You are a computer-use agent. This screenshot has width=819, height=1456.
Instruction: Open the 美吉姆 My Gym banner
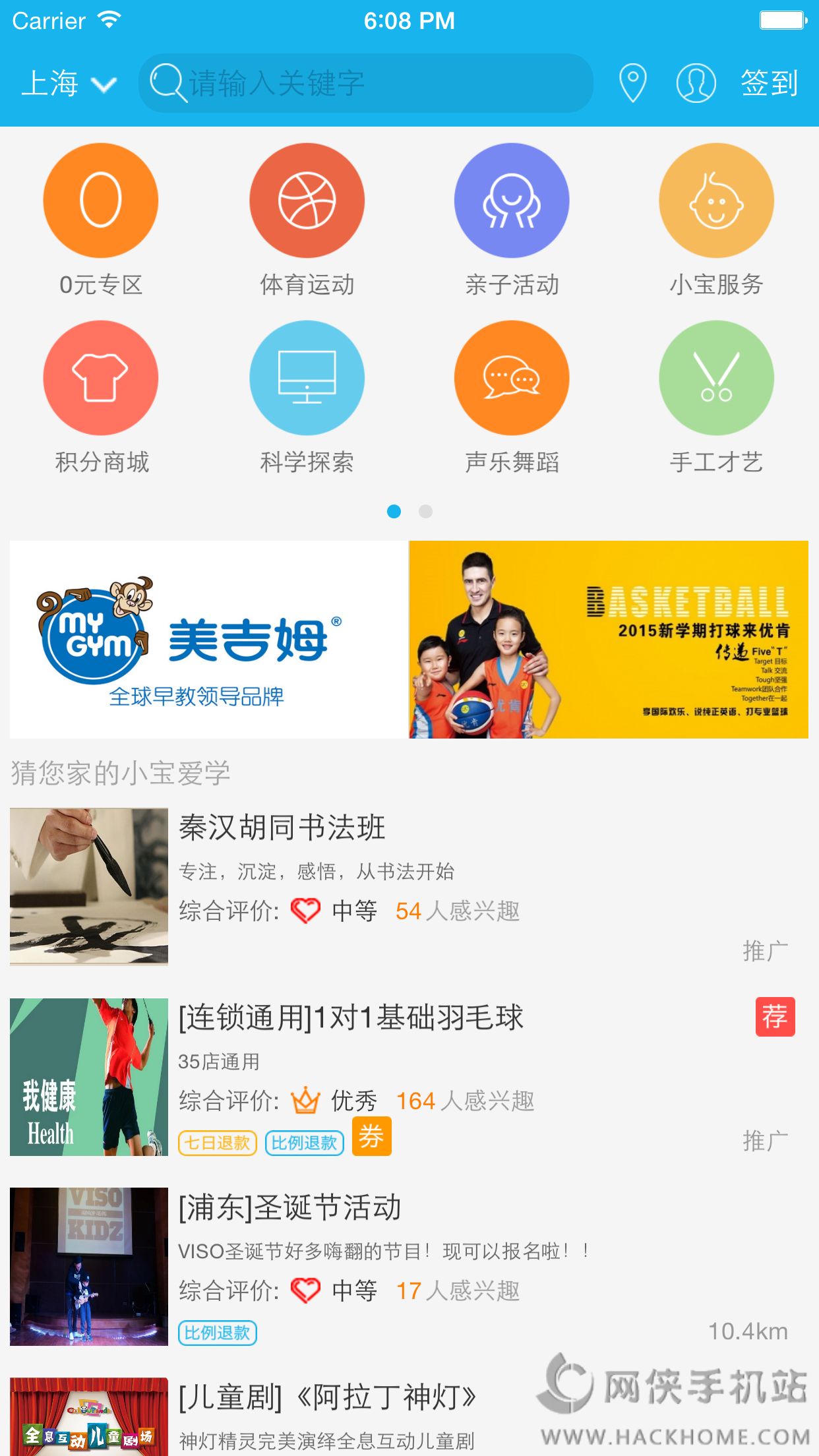209,639
